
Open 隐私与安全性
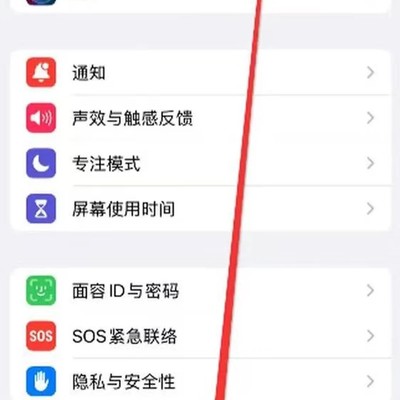click(x=200, y=380)
